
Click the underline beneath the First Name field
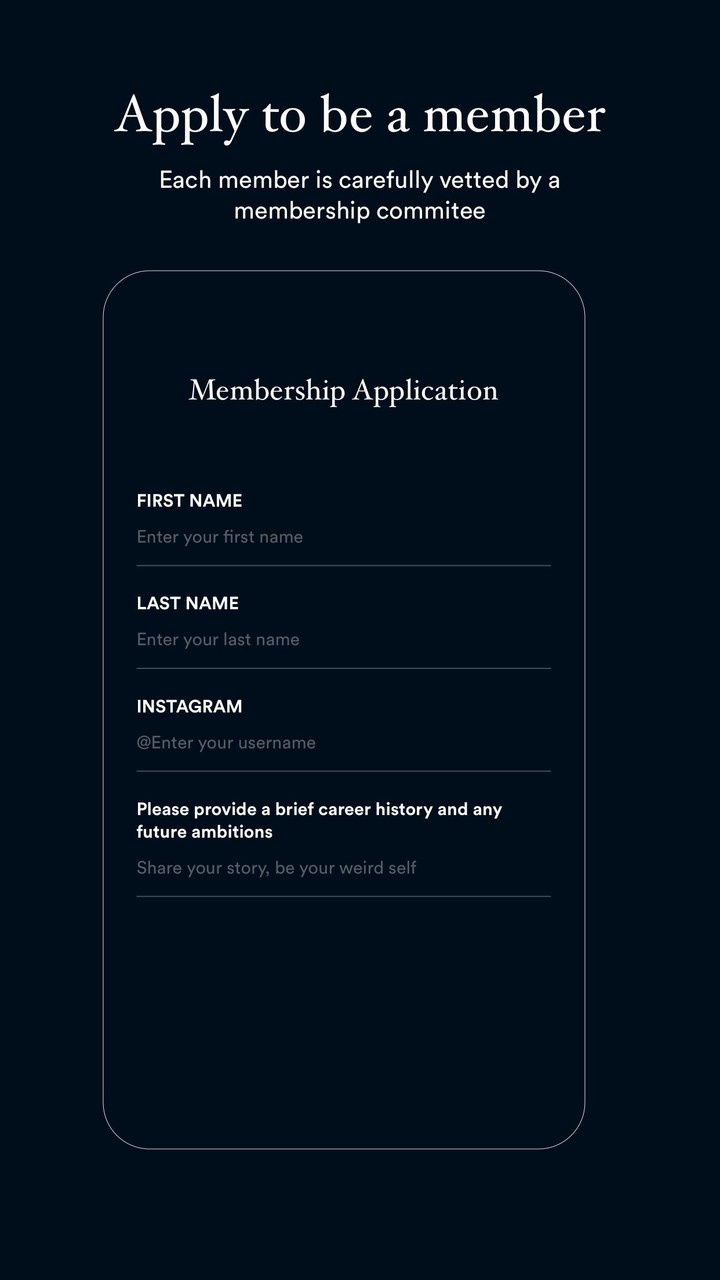pyautogui.click(x=344, y=566)
